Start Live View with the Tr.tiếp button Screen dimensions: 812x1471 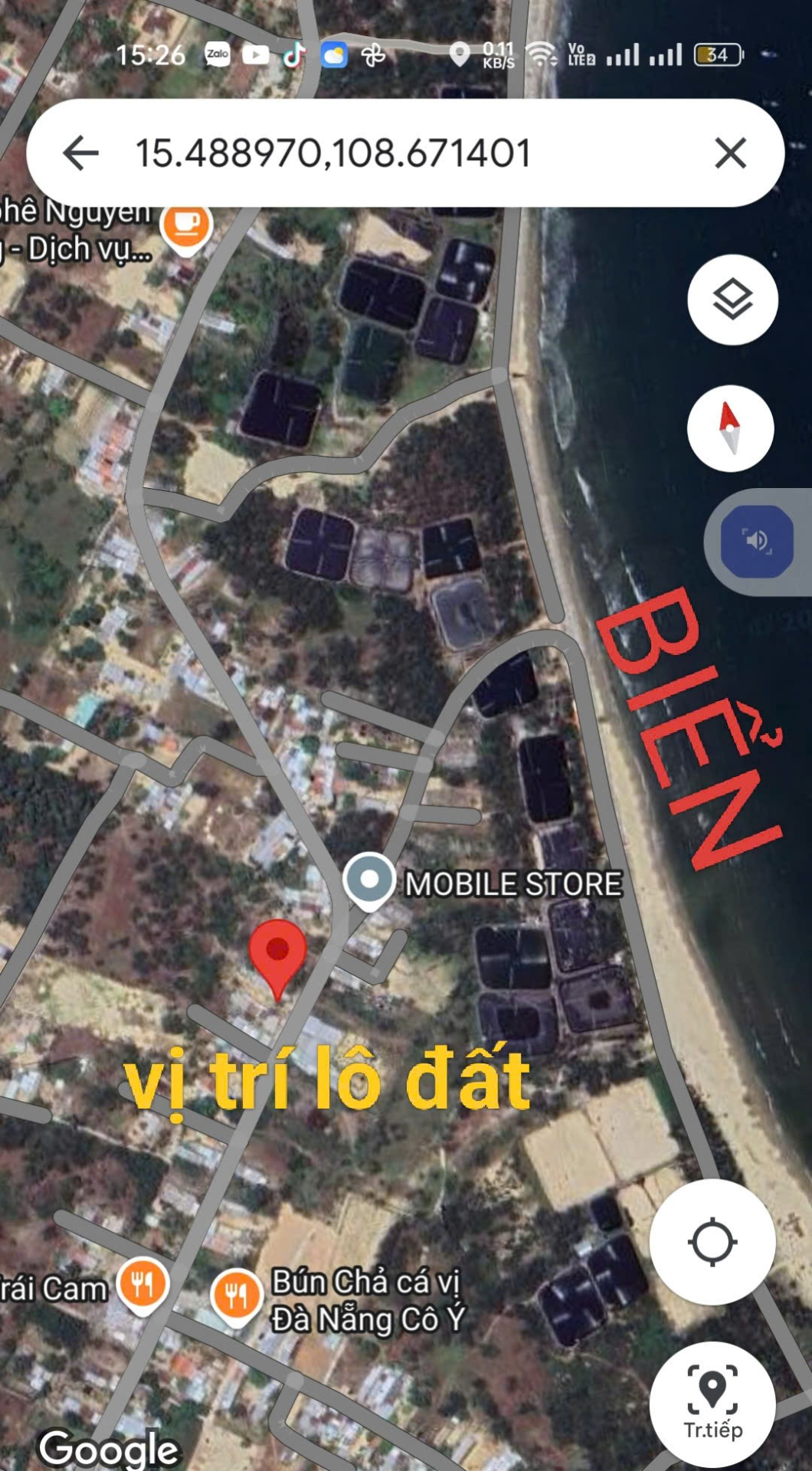pyautogui.click(x=712, y=1403)
